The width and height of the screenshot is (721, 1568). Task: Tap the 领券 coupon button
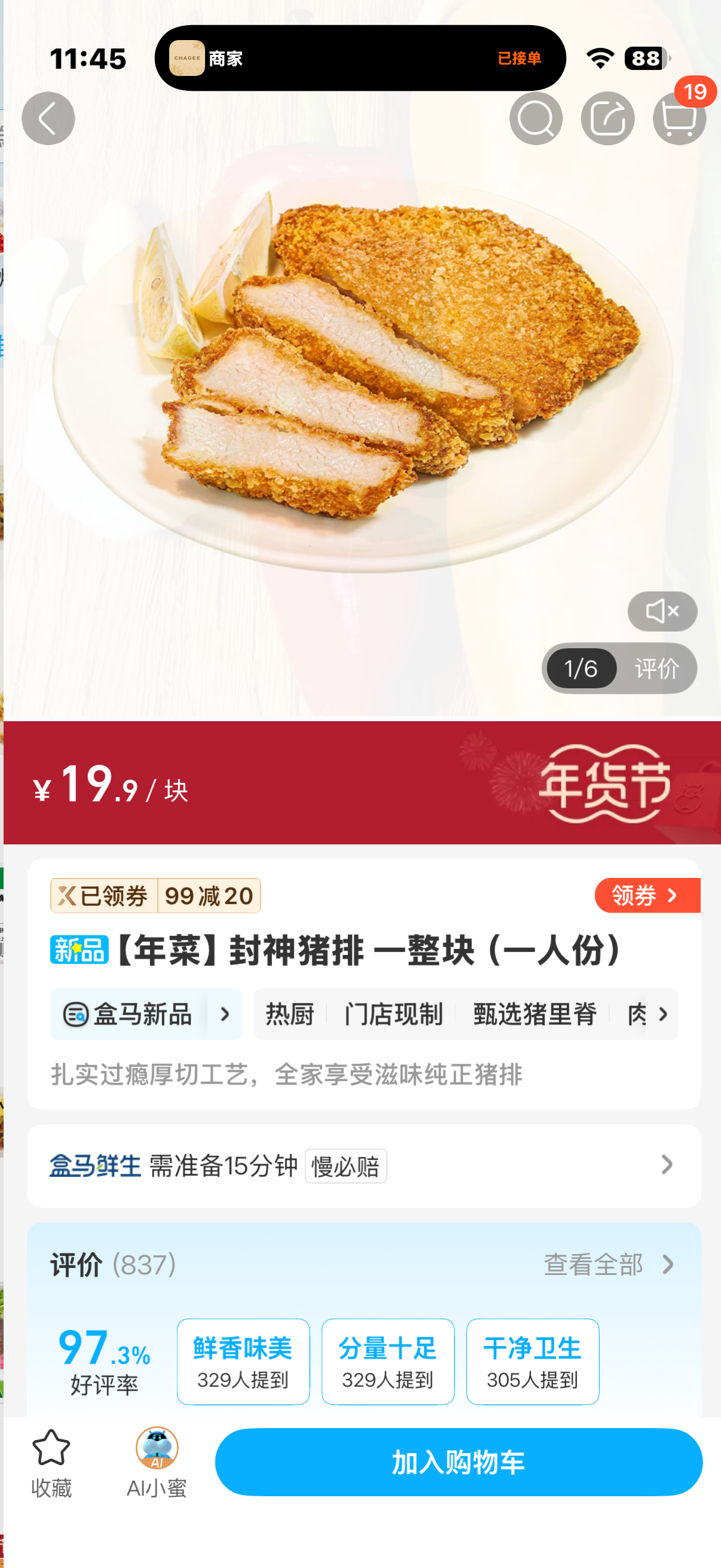click(646, 895)
